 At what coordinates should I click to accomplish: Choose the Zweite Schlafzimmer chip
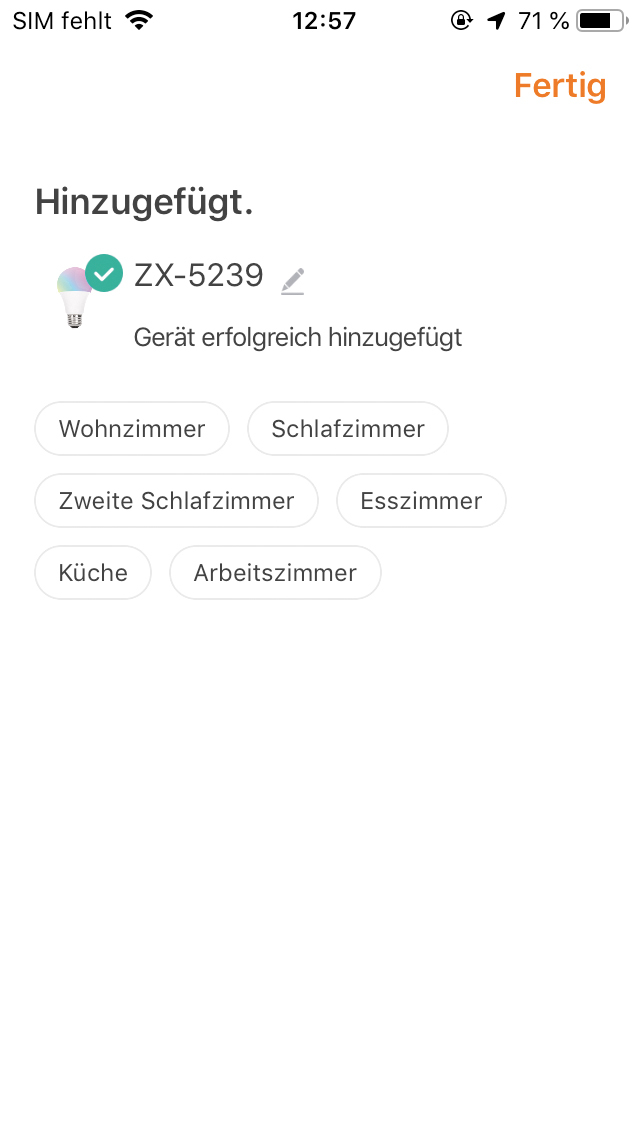(x=176, y=501)
